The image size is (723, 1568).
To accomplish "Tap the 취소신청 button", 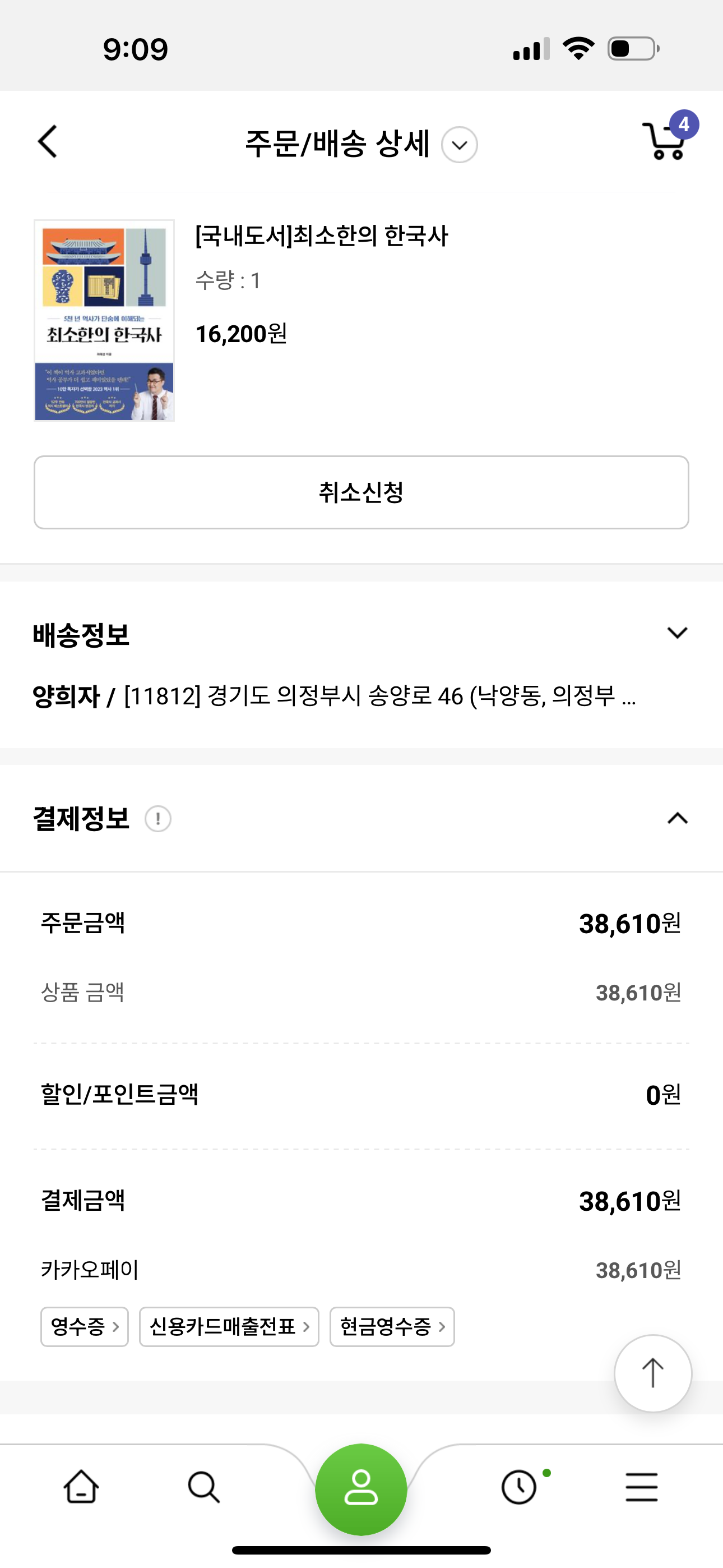I will 361,492.
